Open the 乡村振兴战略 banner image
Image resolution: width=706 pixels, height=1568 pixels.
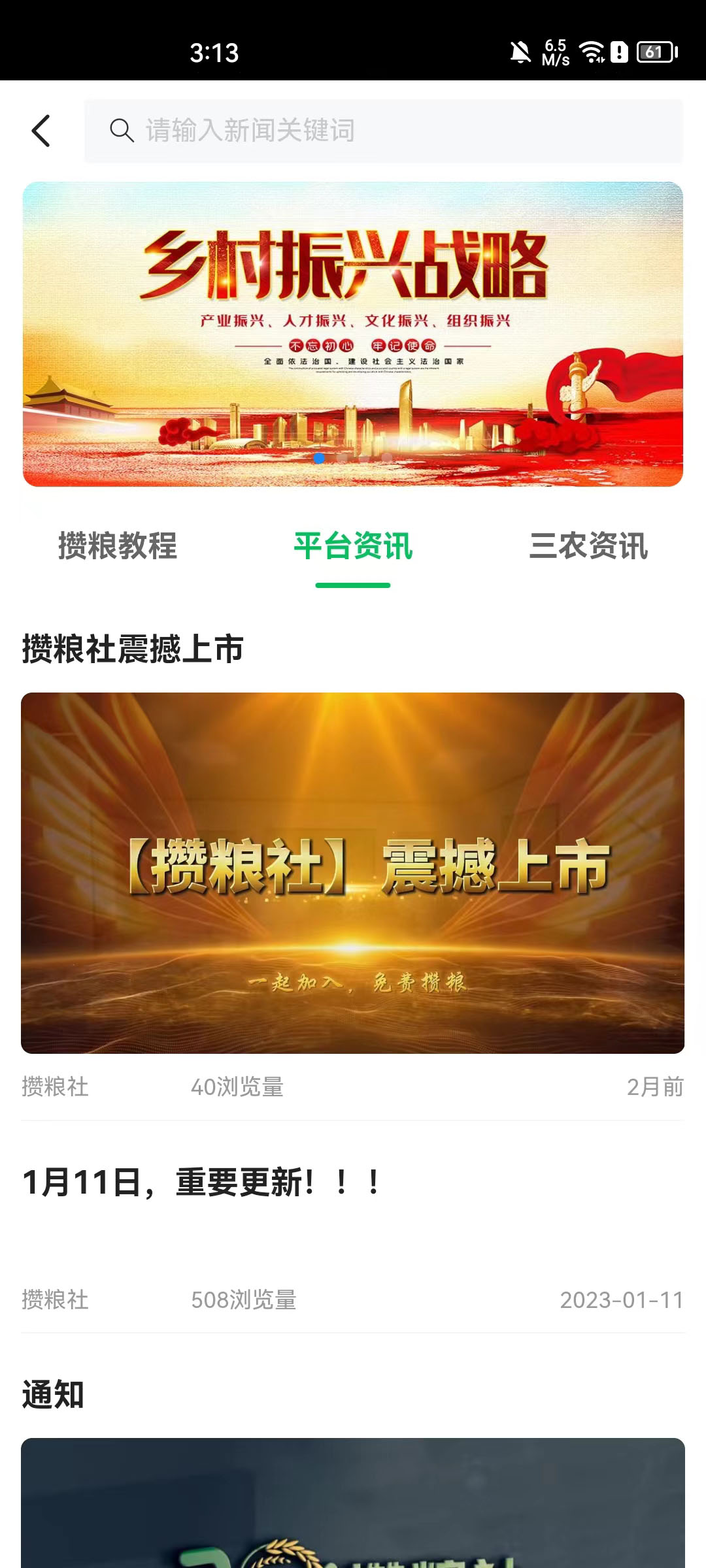click(x=353, y=333)
